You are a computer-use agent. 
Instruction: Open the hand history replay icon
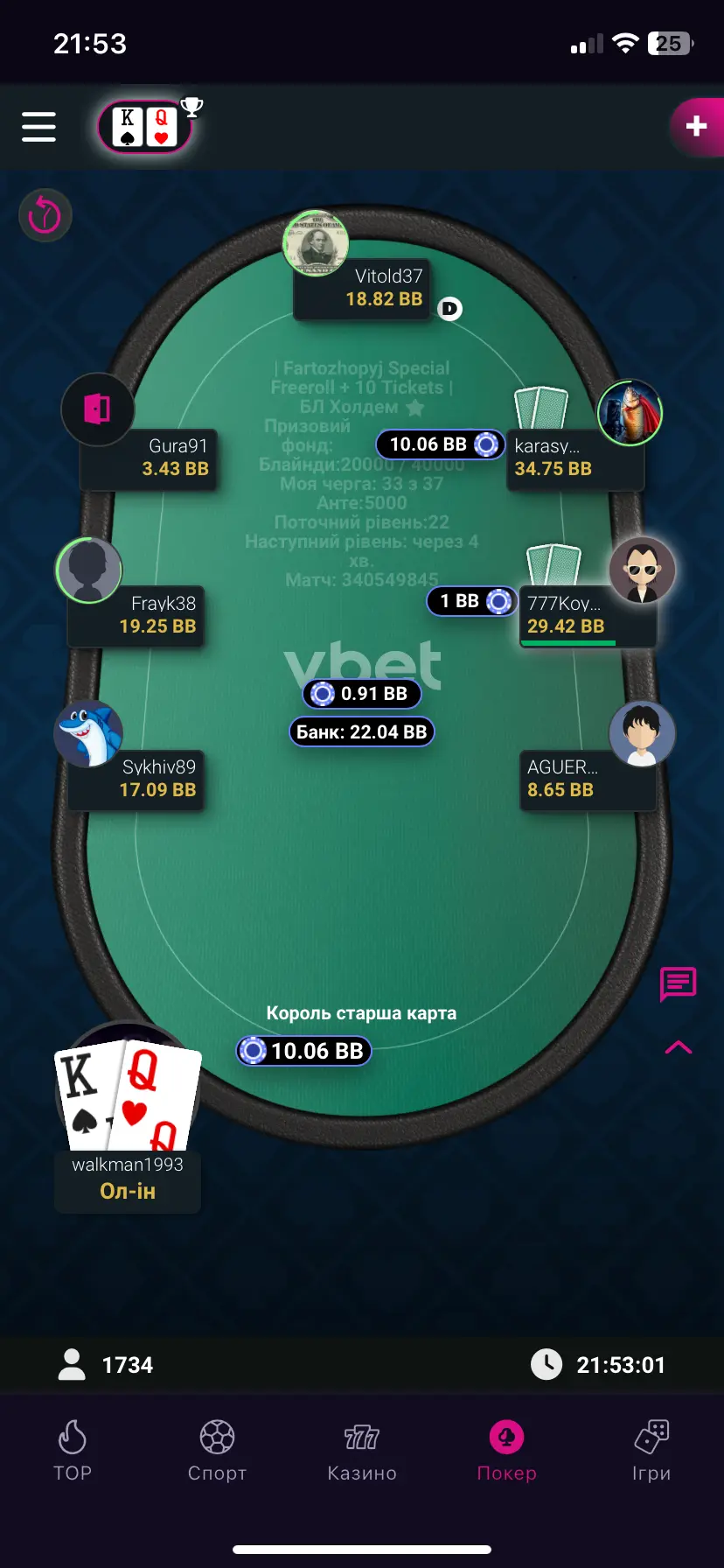tap(45, 215)
